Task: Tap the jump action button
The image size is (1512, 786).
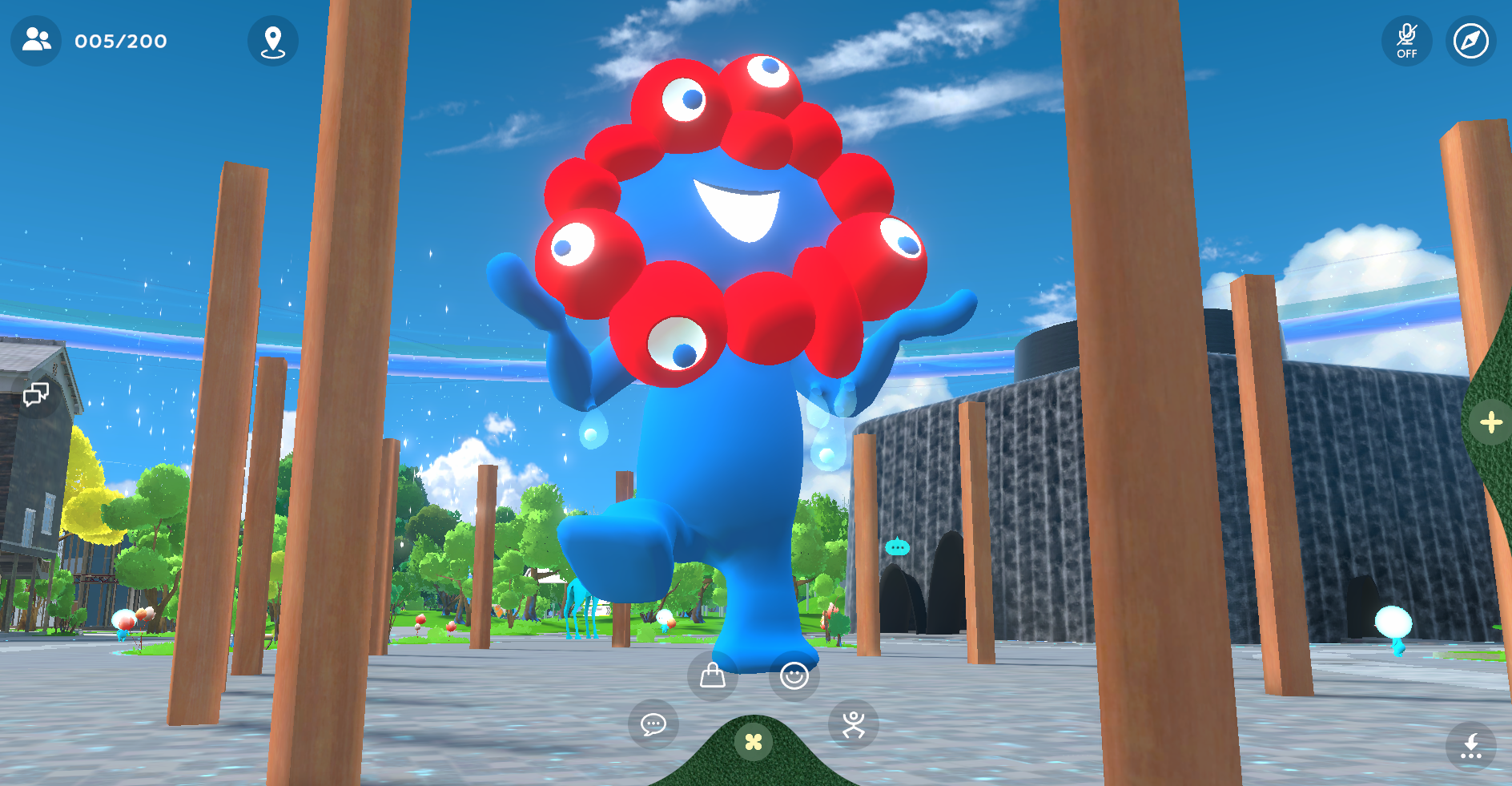Action: [1470, 747]
